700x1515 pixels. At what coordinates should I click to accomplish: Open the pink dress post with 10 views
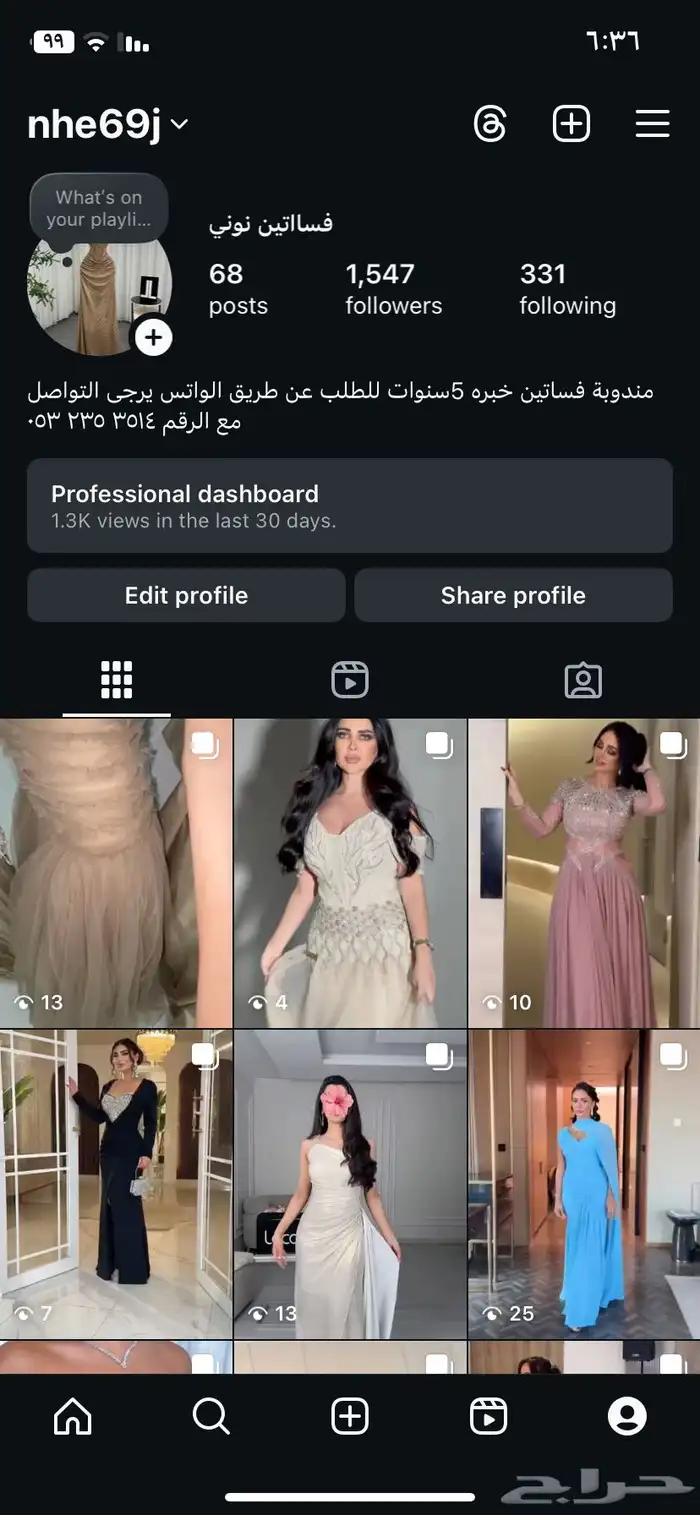click(584, 873)
